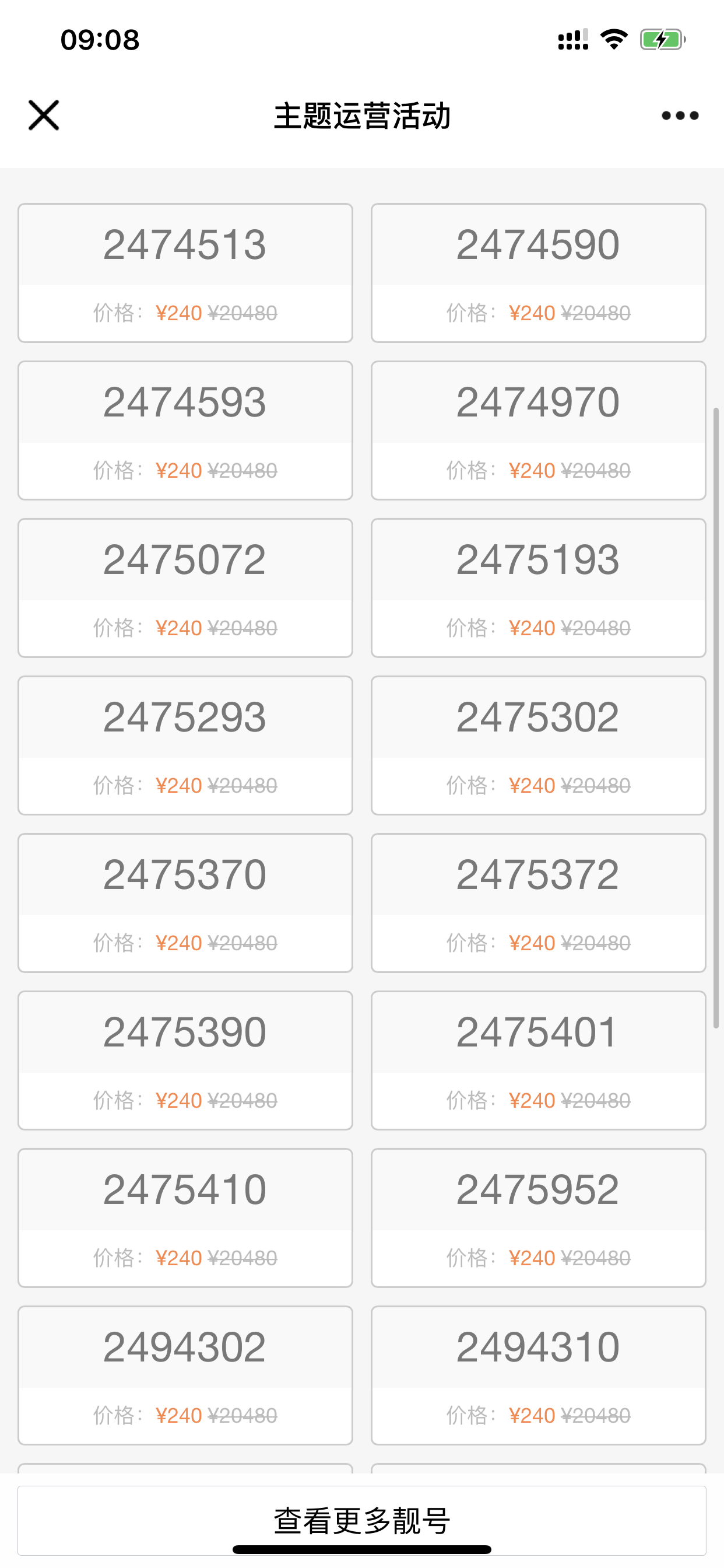Select number 2475293
Screen dimensions: 724x1568
185,745
